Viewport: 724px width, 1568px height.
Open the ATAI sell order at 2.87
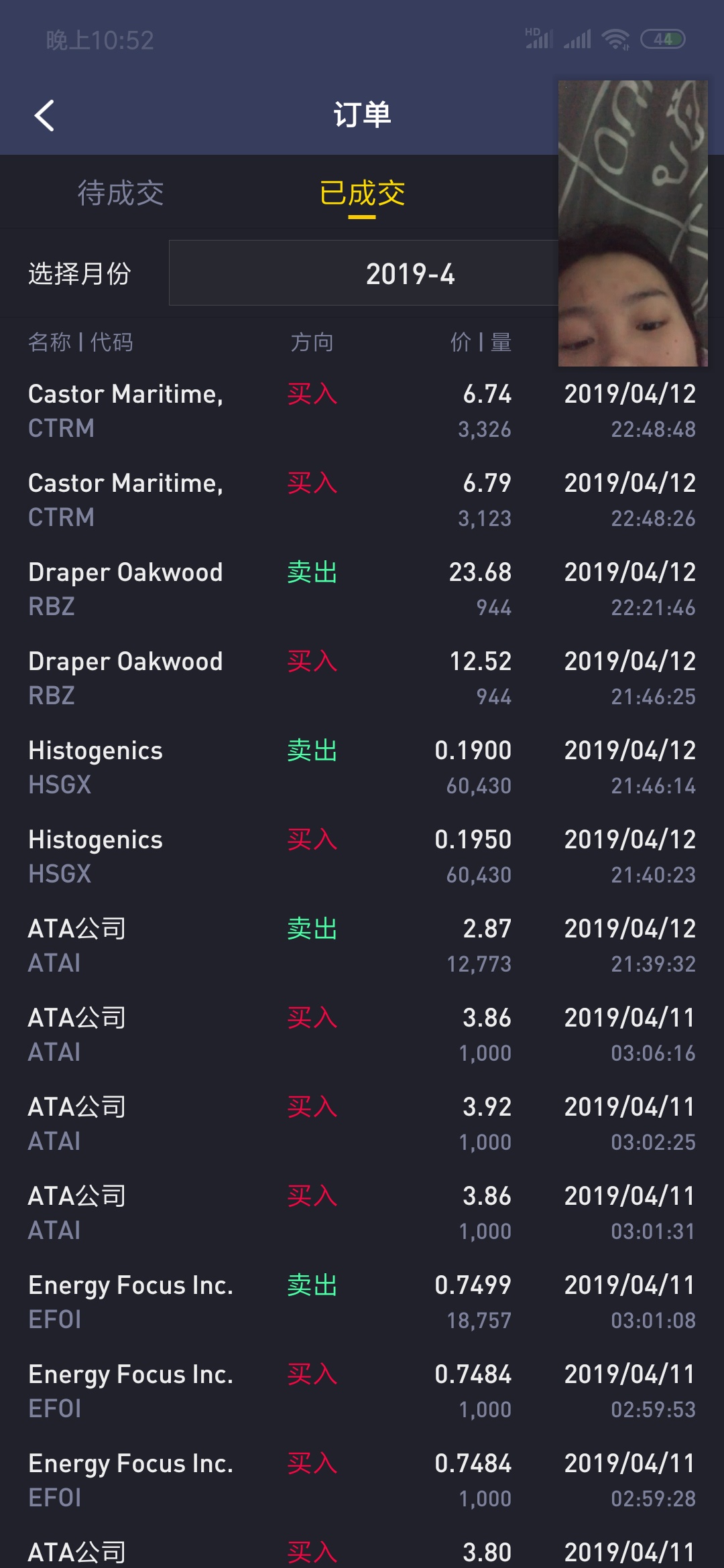(x=362, y=945)
